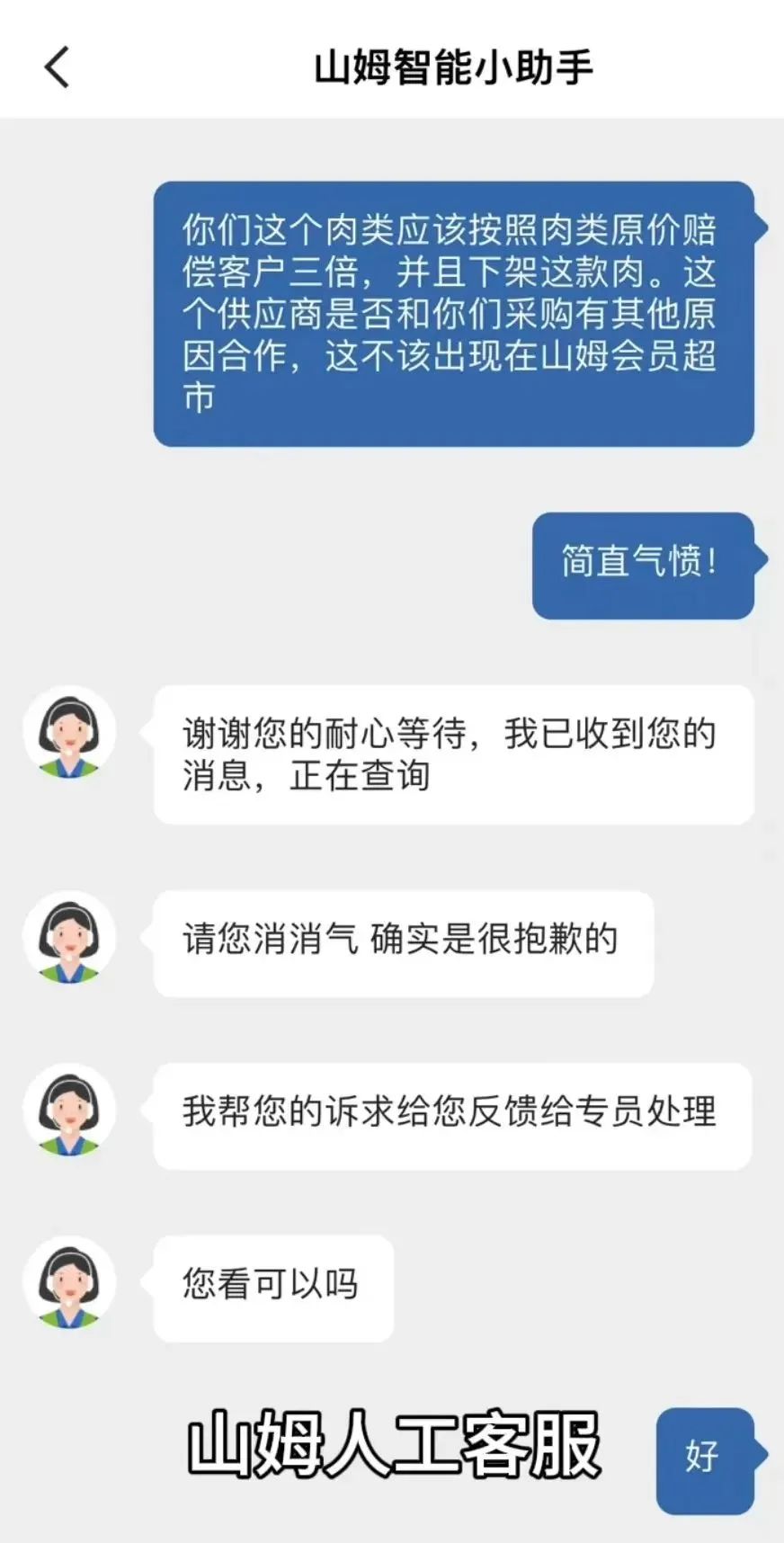Go back from the 山姆智能小助手 chat
Image resolution: width=784 pixels, height=1543 pixels.
tap(57, 67)
